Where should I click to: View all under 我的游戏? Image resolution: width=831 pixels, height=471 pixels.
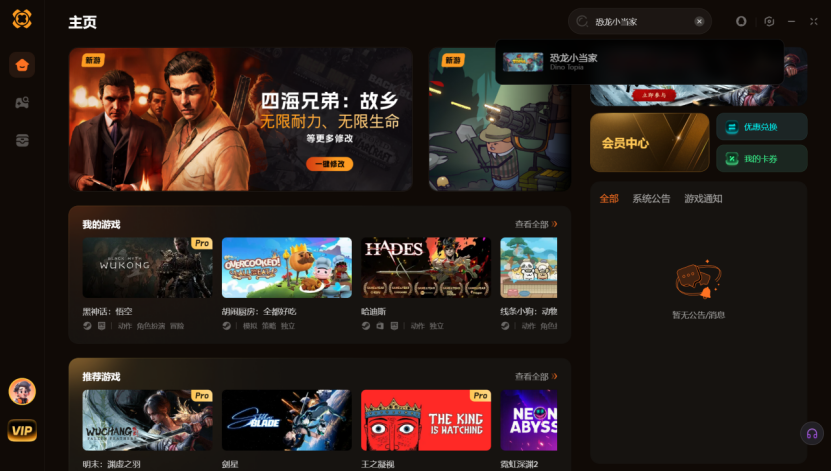tap(535, 224)
